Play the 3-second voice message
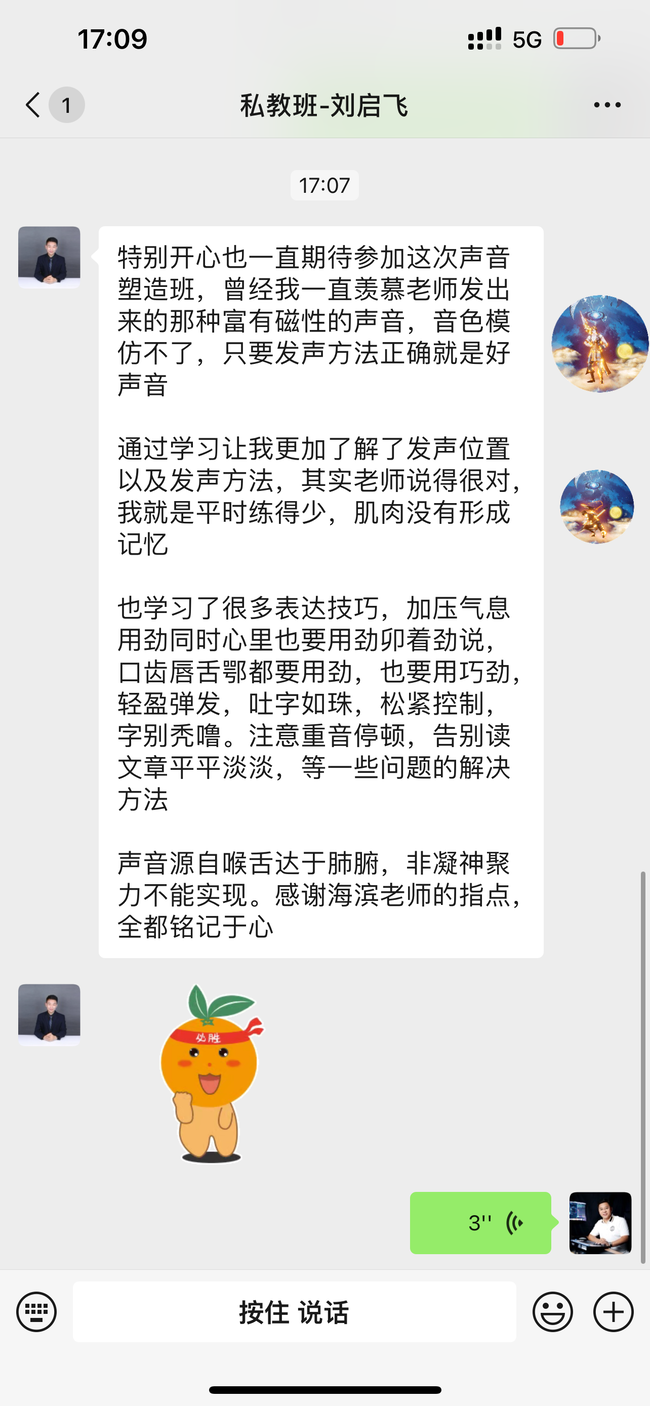Viewport: 650px width, 1406px height. pyautogui.click(x=480, y=1222)
